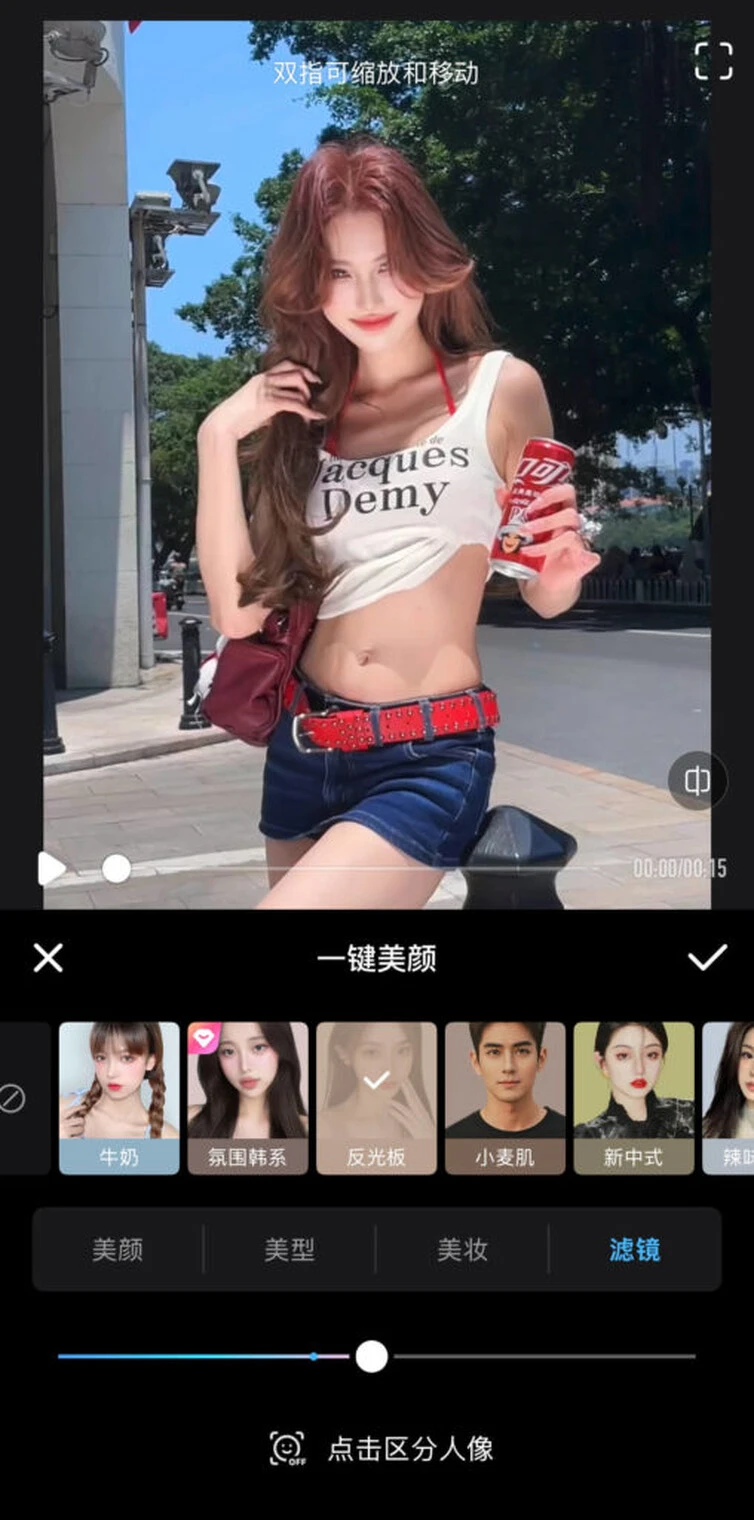This screenshot has width=754, height=1520.
Task: Play the video preview
Action: pos(51,868)
